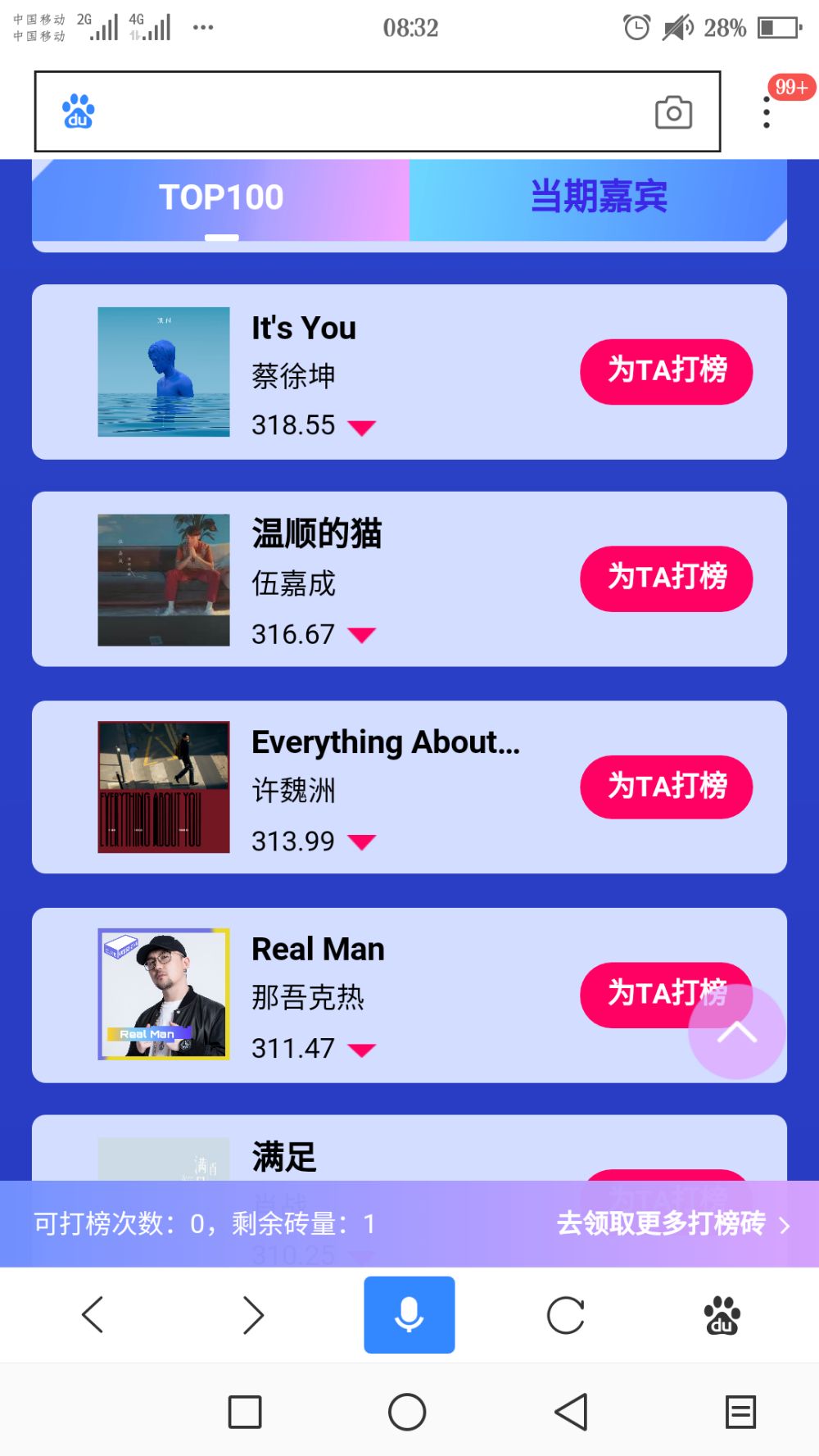Switch to the TOP100 tab
The width and height of the screenshot is (819, 1456).
(221, 197)
